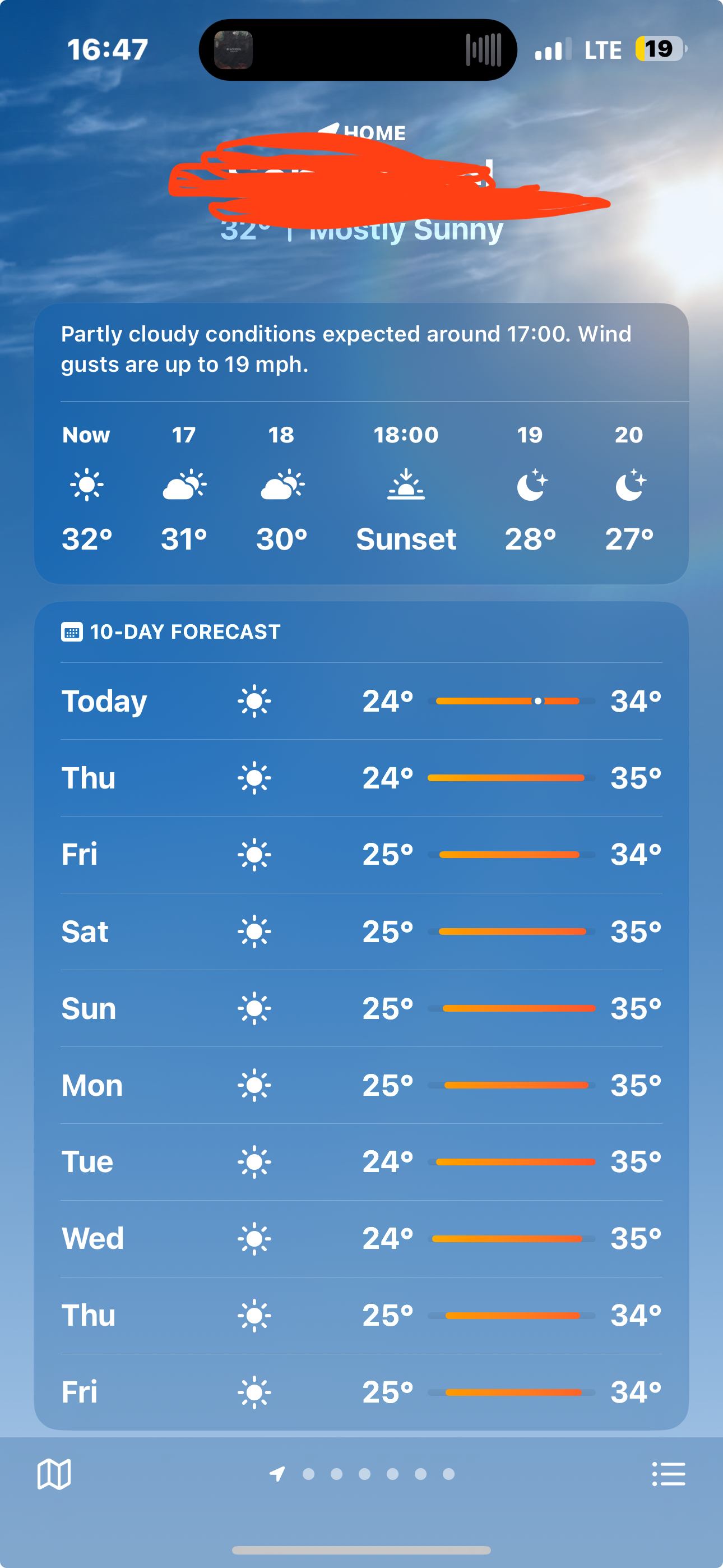Open the weather map
The image size is (723, 1568).
point(54,1474)
